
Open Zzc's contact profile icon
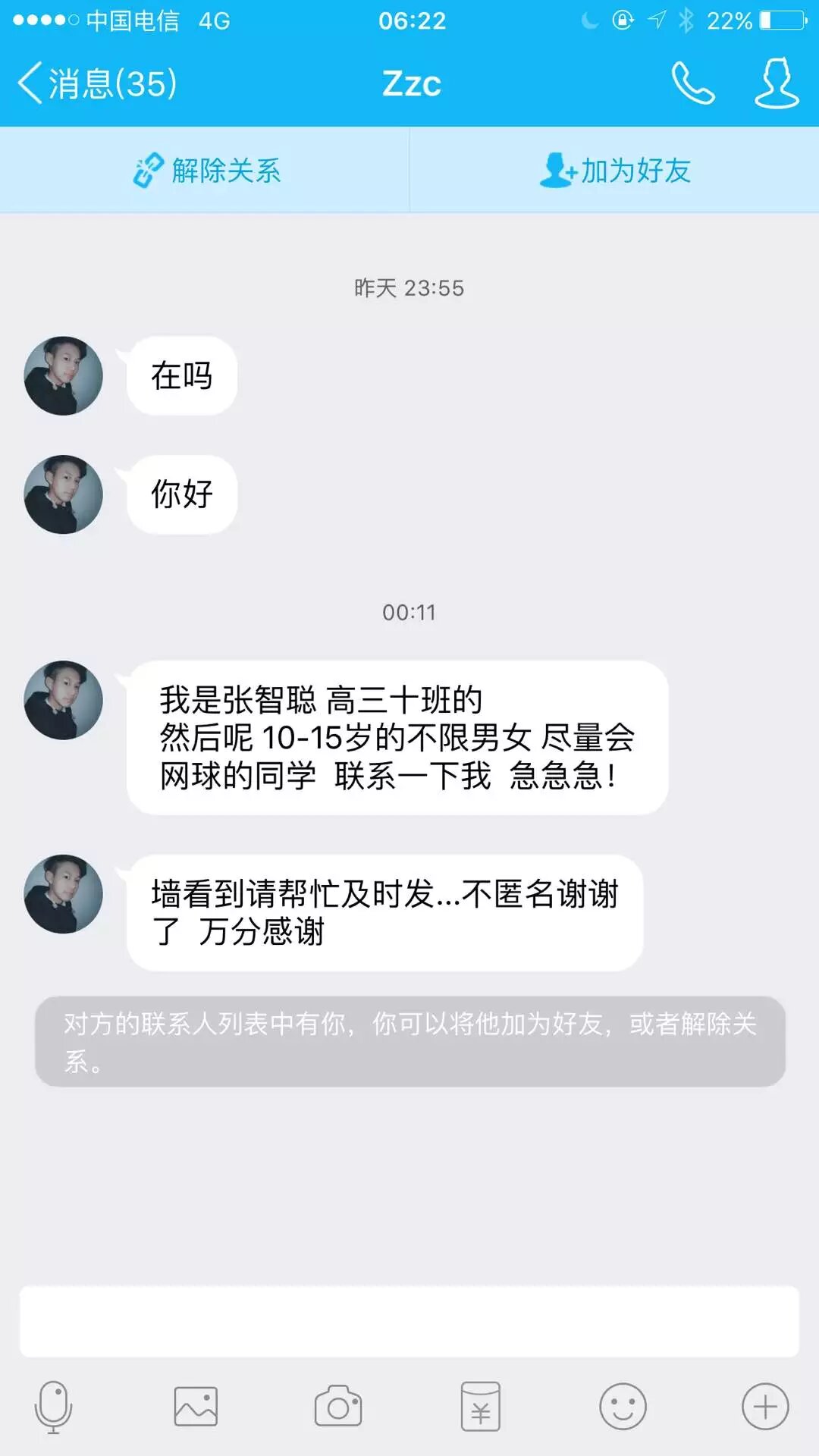(x=776, y=83)
